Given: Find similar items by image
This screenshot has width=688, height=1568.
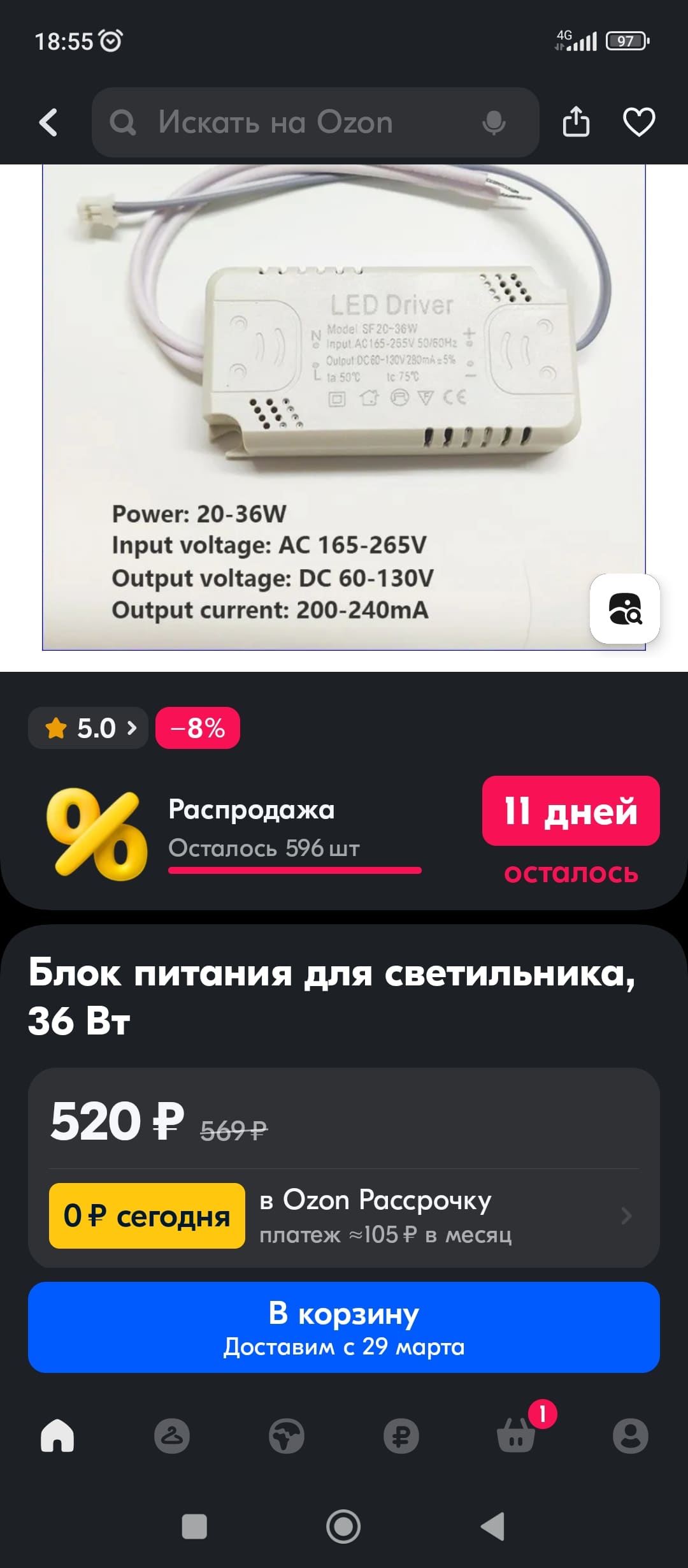Looking at the screenshot, I should (624, 609).
